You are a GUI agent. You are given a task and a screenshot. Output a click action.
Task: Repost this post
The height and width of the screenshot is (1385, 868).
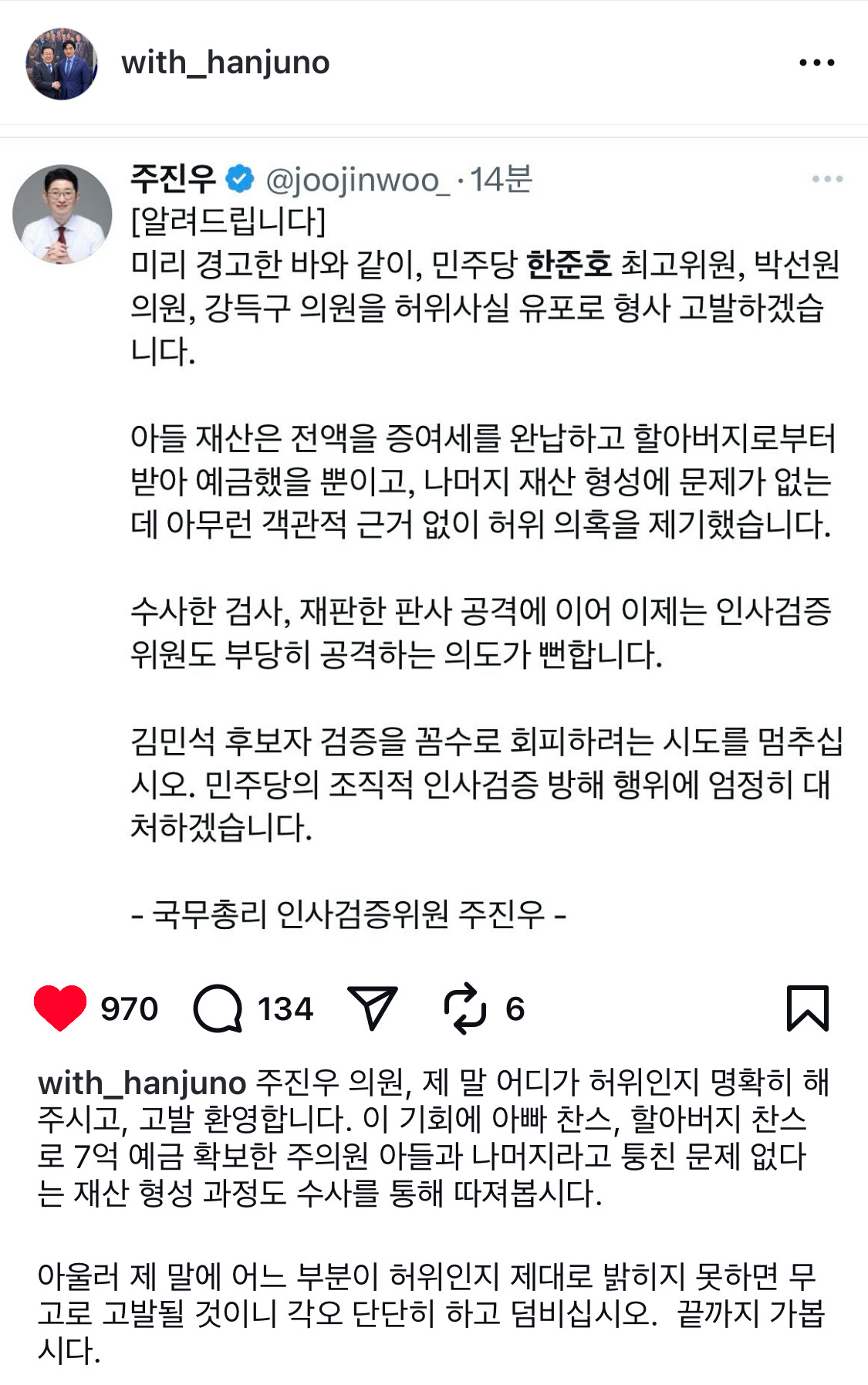(464, 1008)
